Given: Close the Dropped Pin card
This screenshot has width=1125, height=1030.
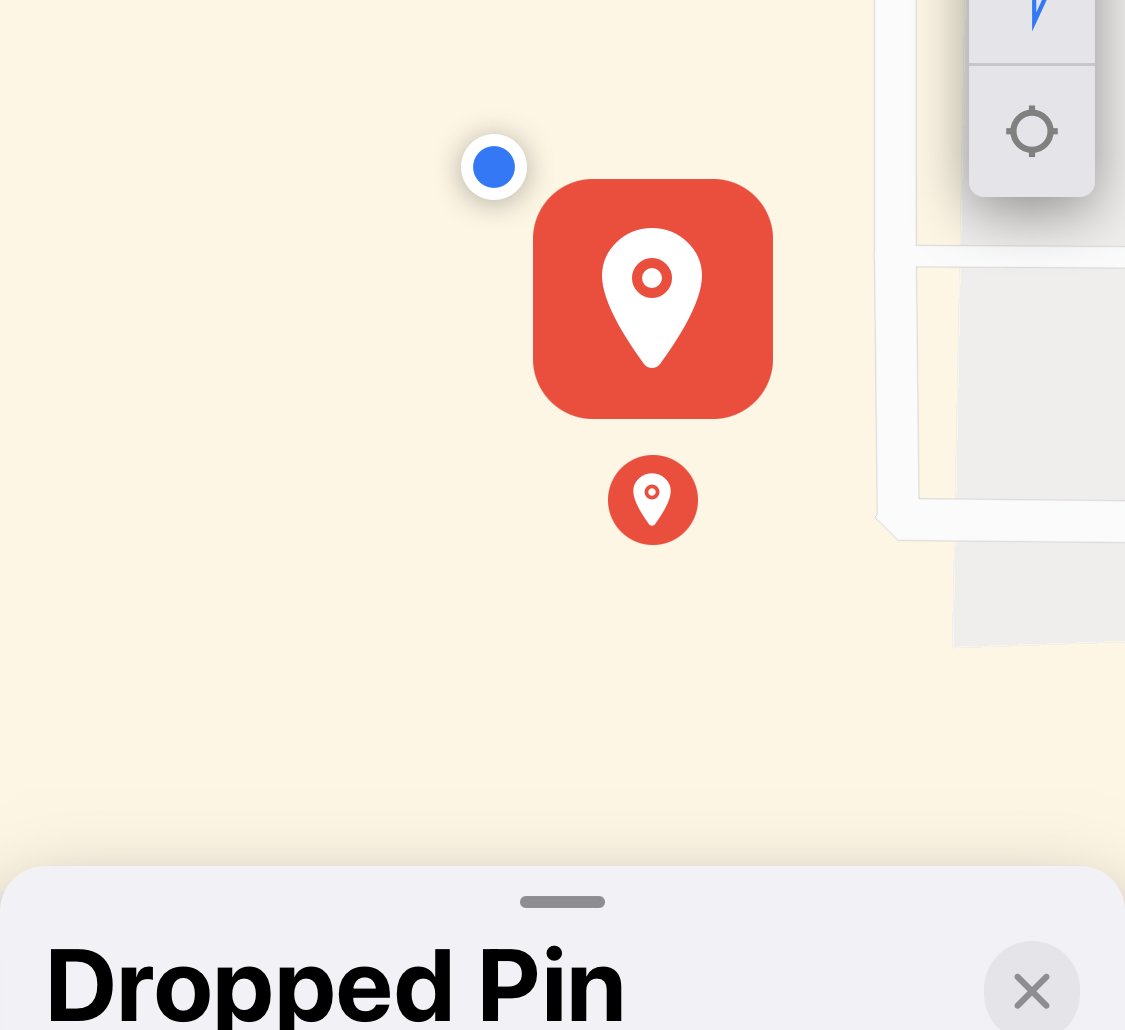Looking at the screenshot, I should click(x=1031, y=990).
